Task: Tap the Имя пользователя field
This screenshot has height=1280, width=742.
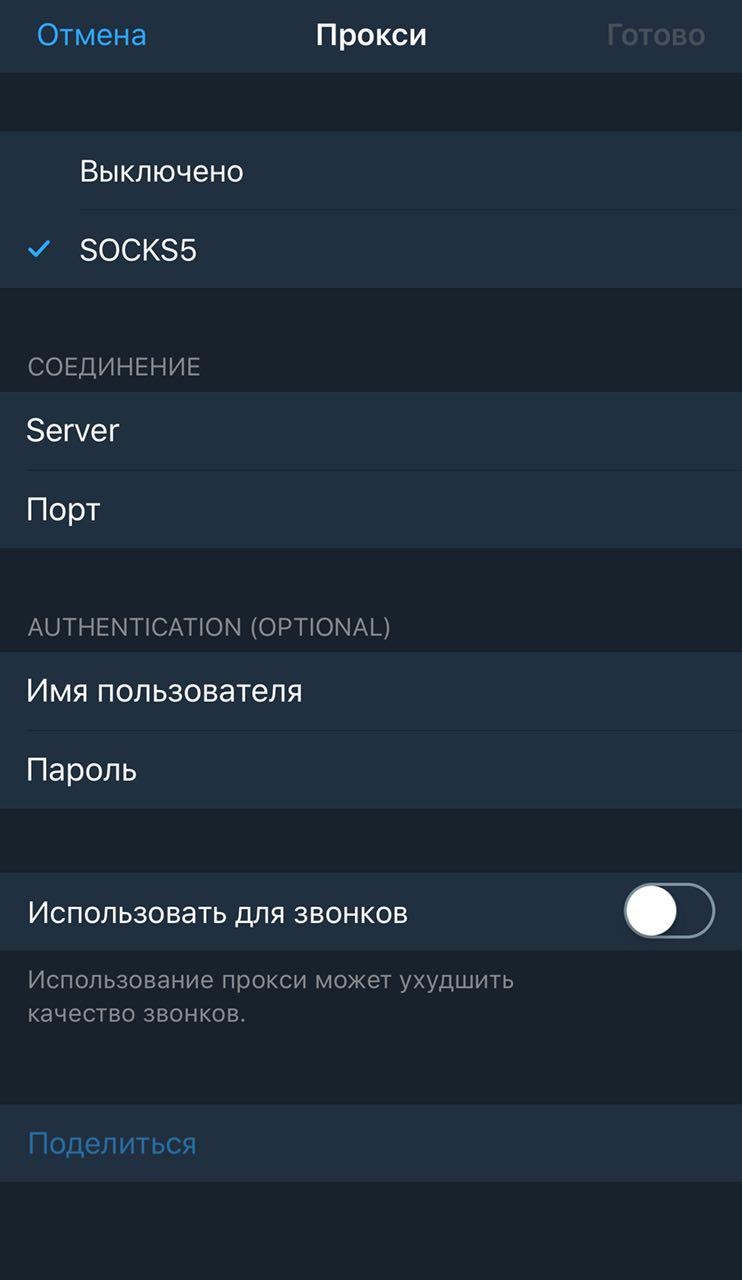Action: (371, 691)
